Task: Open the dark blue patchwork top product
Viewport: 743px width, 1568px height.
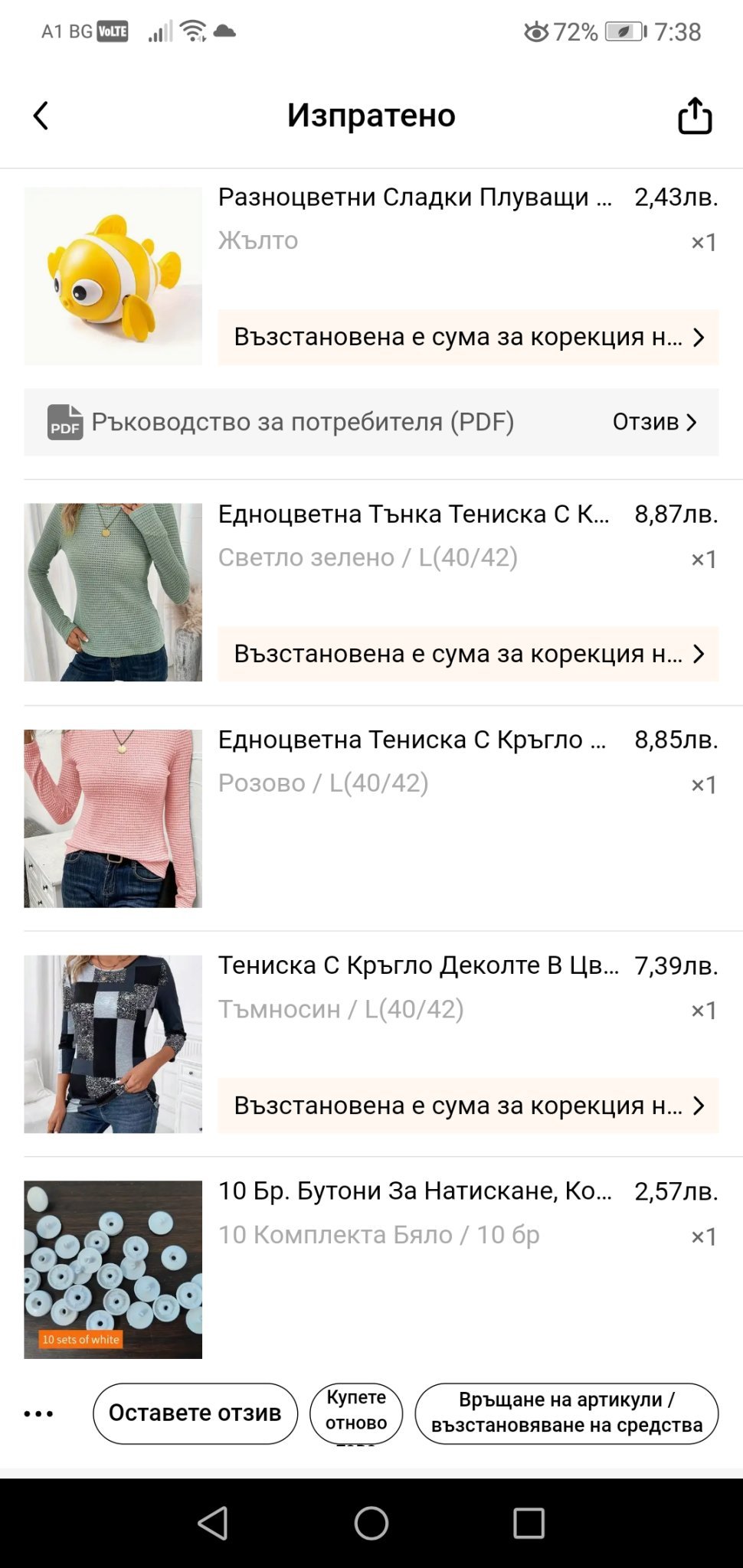Action: coord(113,1044)
